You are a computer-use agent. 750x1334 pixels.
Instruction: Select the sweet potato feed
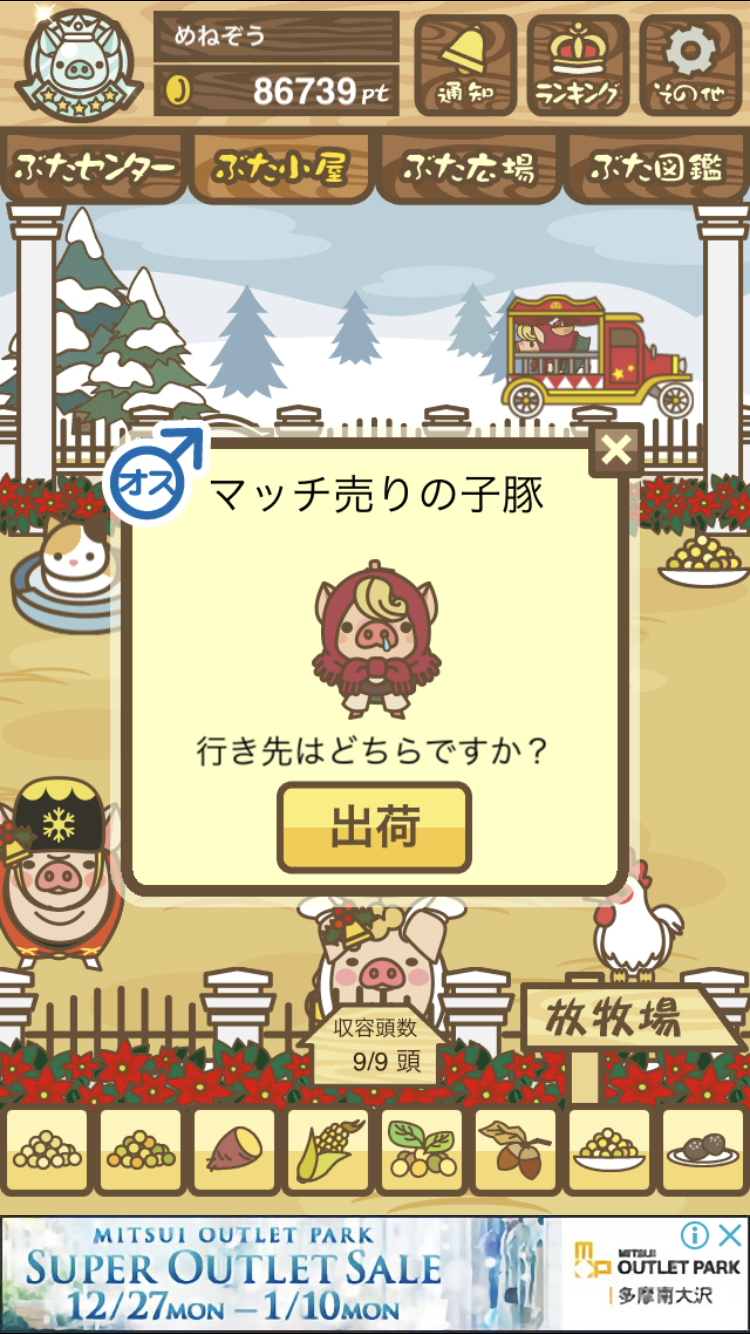click(x=234, y=1151)
